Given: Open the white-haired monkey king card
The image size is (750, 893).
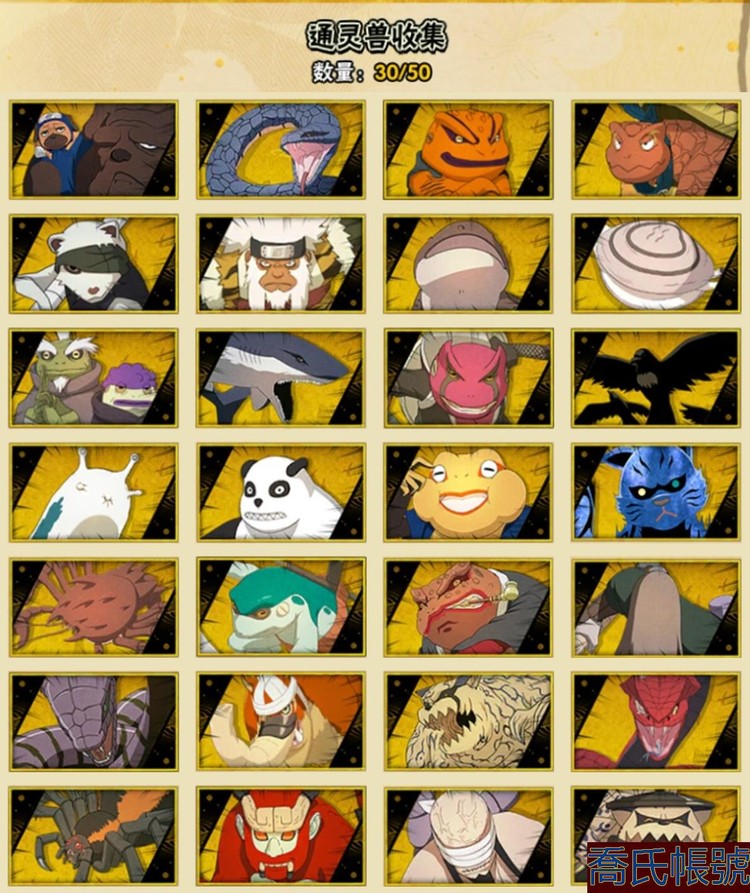Looking at the screenshot, I should click(281, 264).
